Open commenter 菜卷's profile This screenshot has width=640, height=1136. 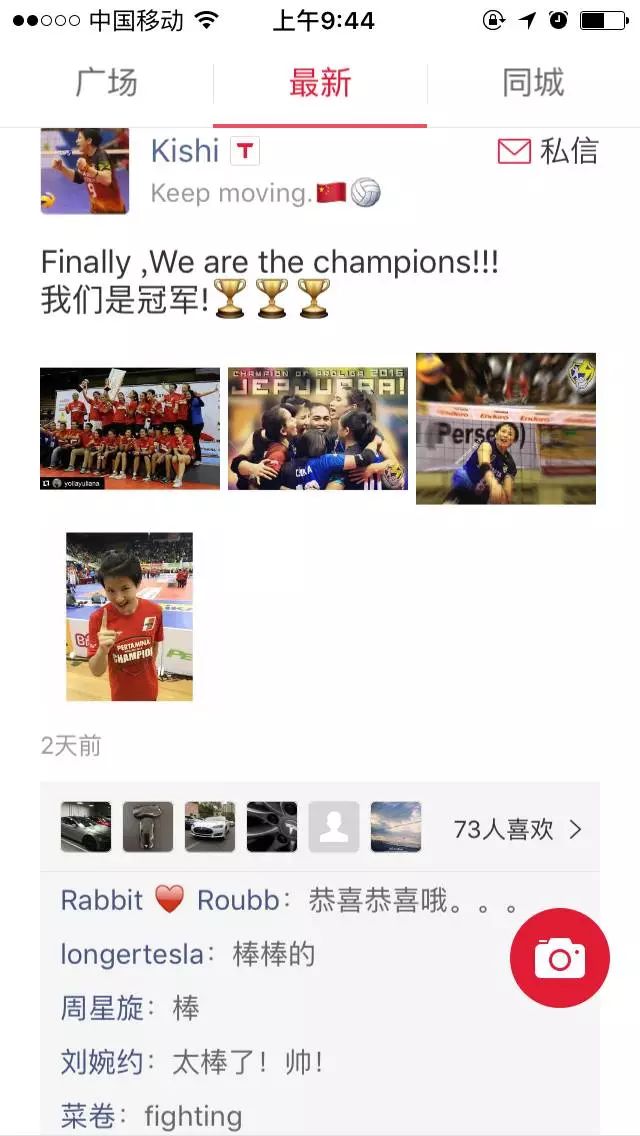(88, 1116)
